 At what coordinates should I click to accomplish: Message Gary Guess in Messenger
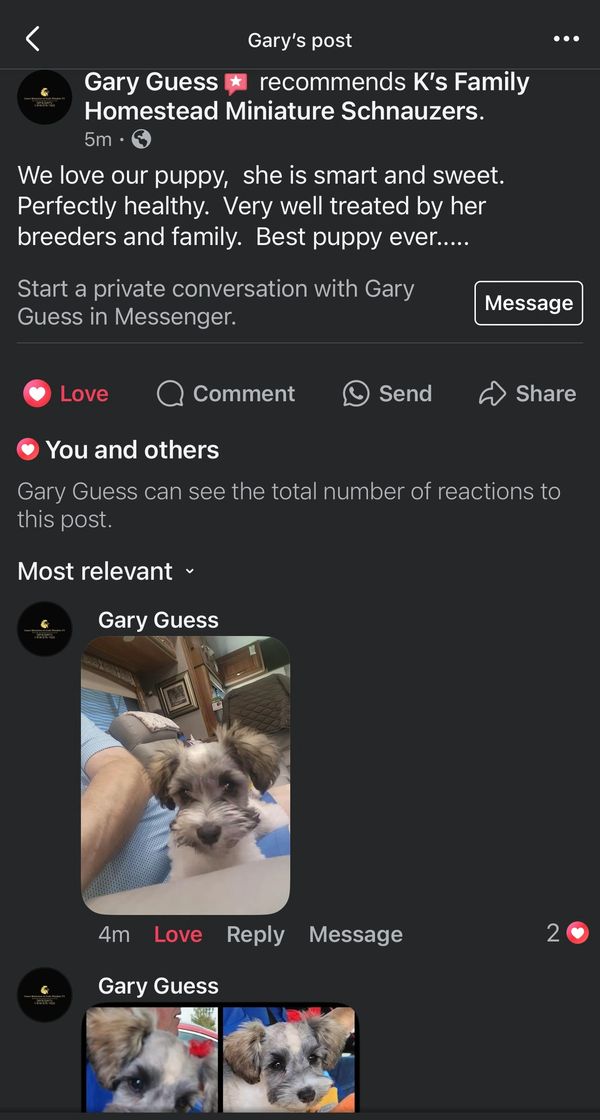tap(528, 303)
